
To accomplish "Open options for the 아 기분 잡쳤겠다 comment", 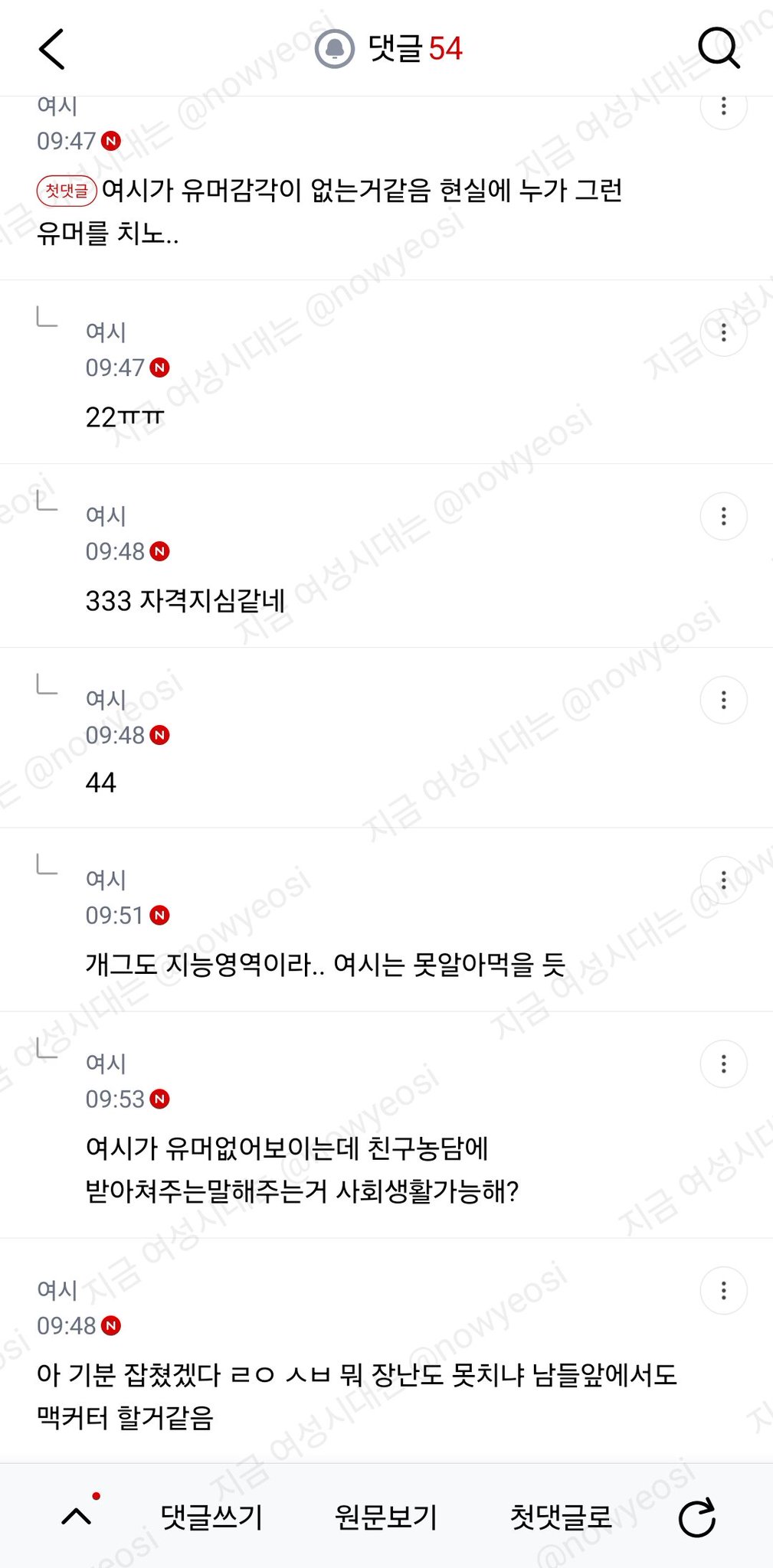I will pos(723,1291).
